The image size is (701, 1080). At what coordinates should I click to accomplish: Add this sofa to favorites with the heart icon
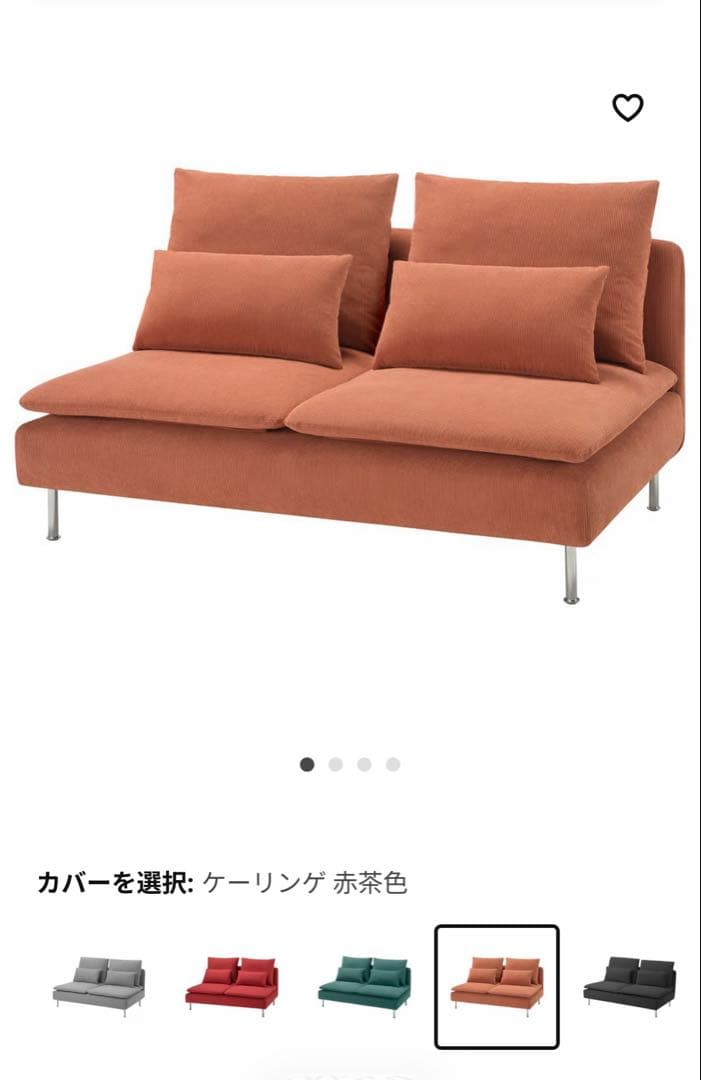pyautogui.click(x=627, y=107)
